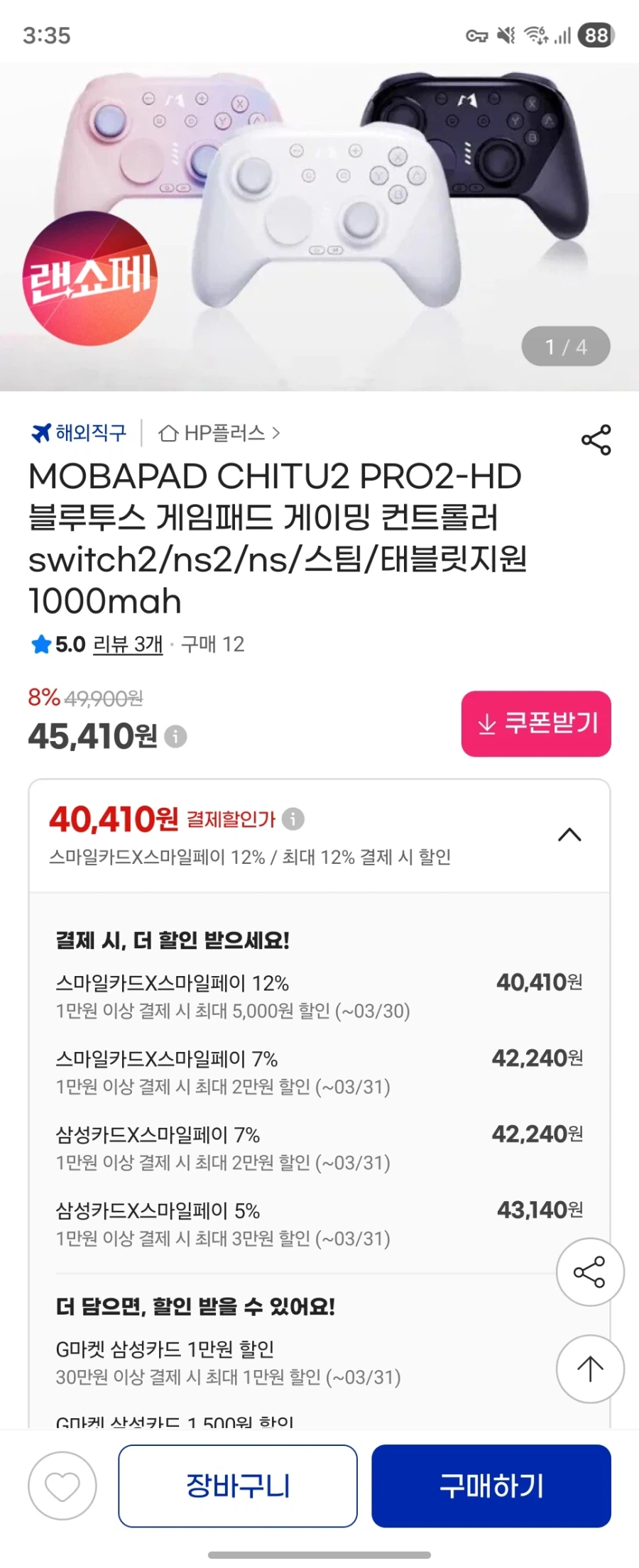Collapse the 결제할인가 discount panel
The height and width of the screenshot is (1568, 639).
click(569, 835)
